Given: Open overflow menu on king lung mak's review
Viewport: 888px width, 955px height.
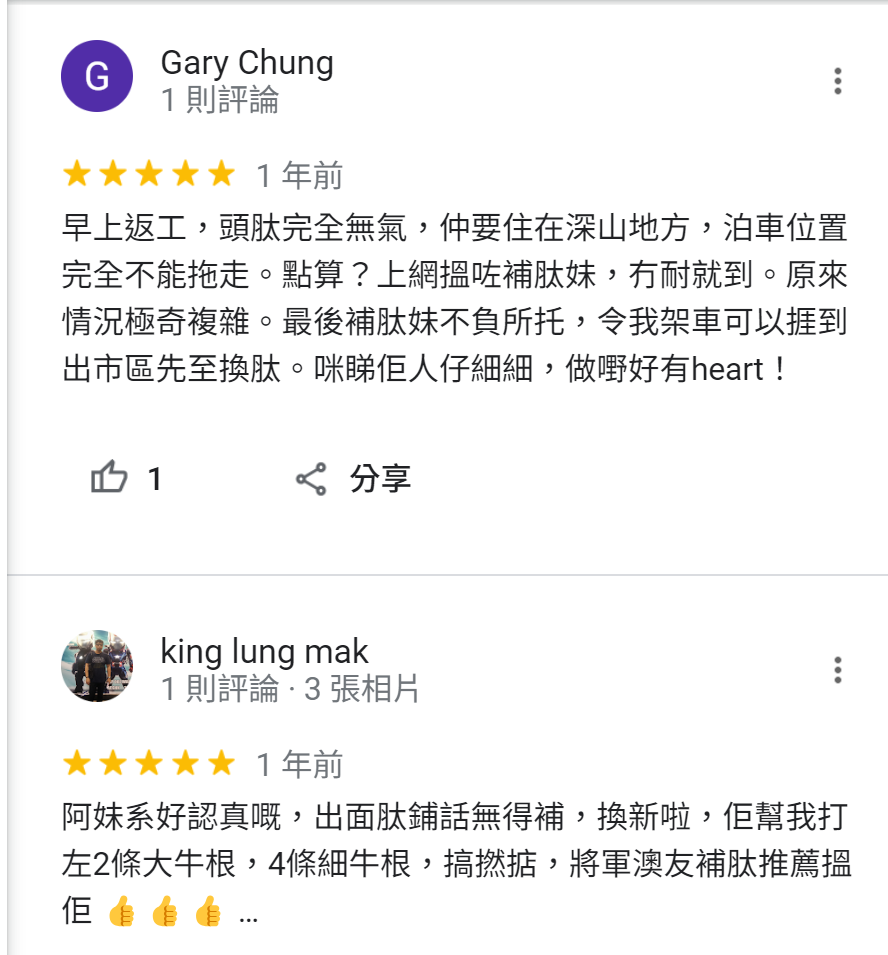Looking at the screenshot, I should tap(837, 670).
